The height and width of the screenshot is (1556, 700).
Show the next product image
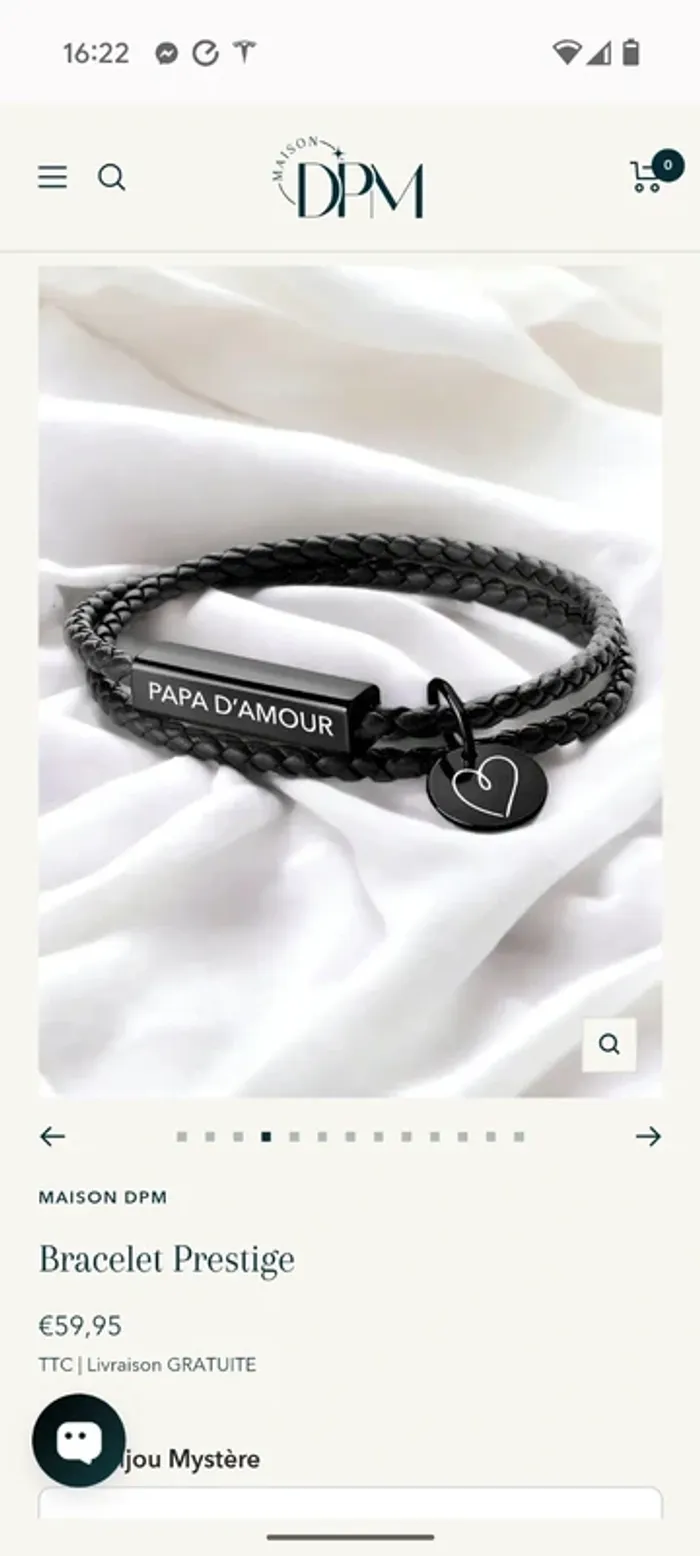click(x=648, y=1136)
